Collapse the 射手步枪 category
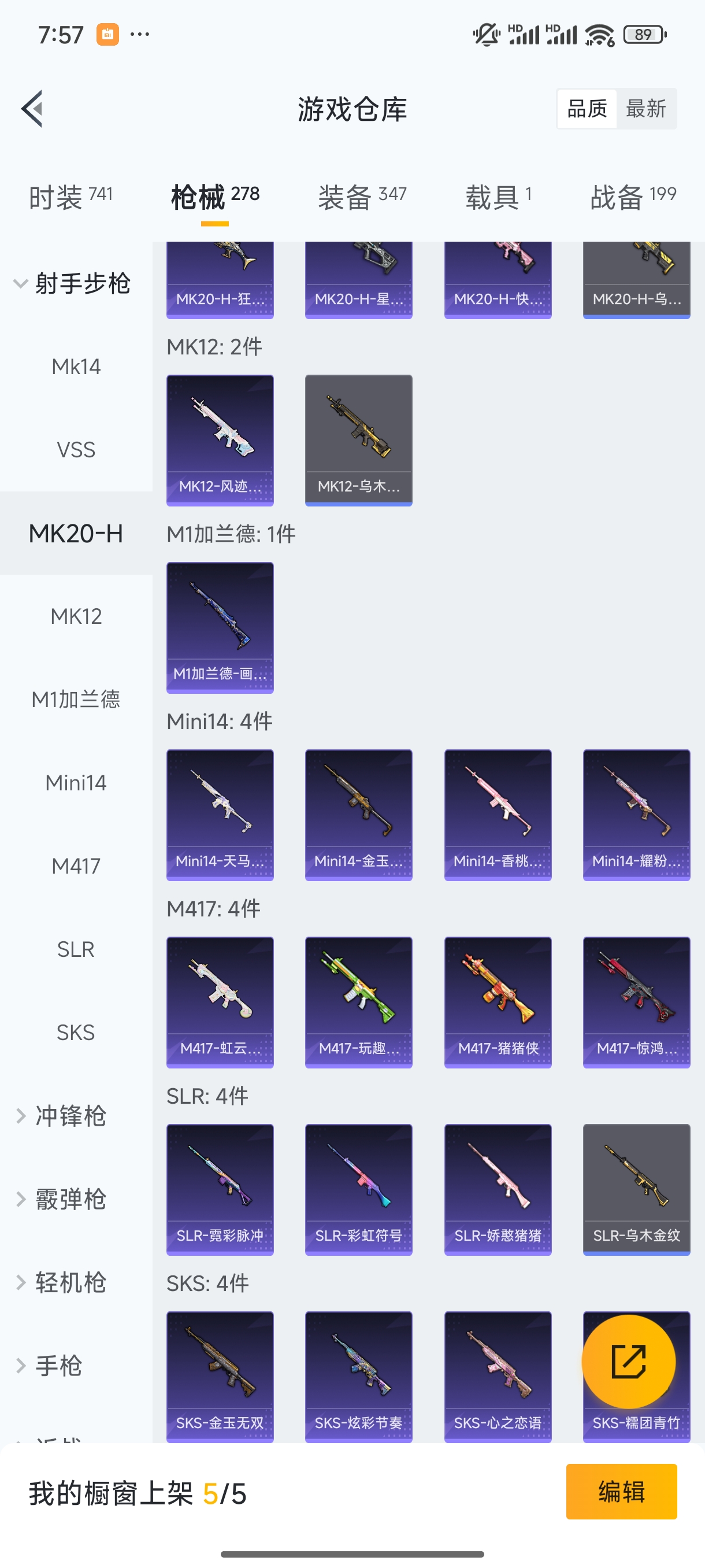 point(73,284)
